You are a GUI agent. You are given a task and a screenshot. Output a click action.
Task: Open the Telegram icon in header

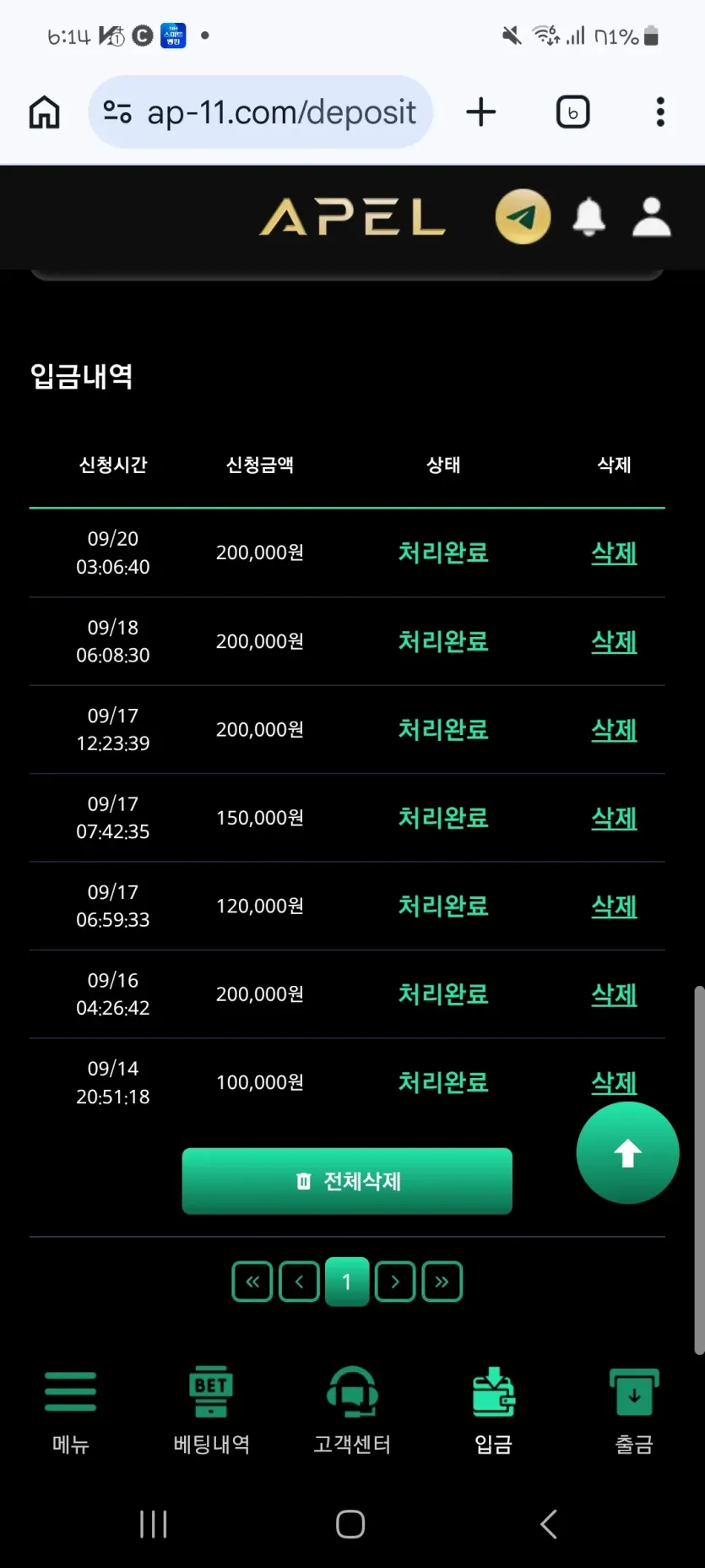[523, 216]
